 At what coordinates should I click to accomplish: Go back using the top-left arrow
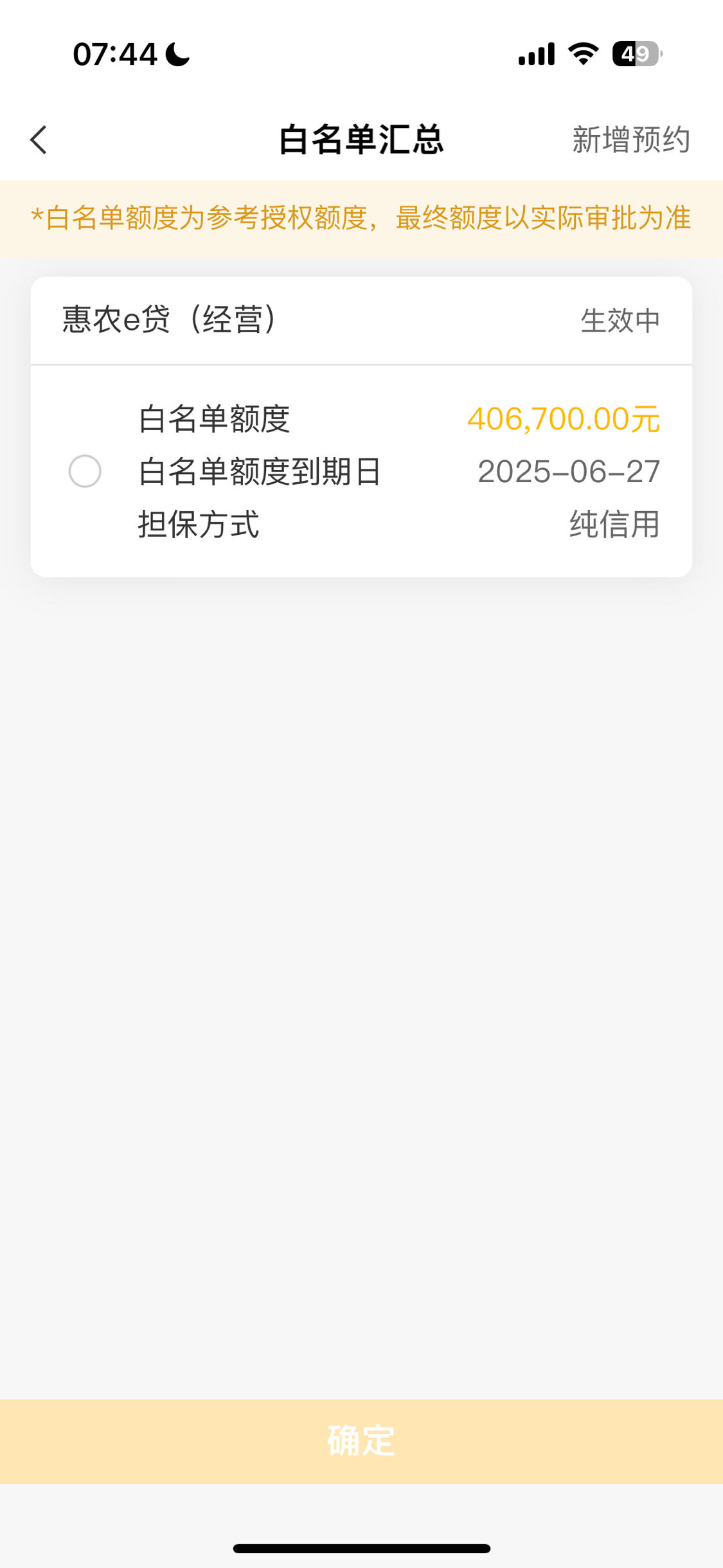(x=39, y=140)
